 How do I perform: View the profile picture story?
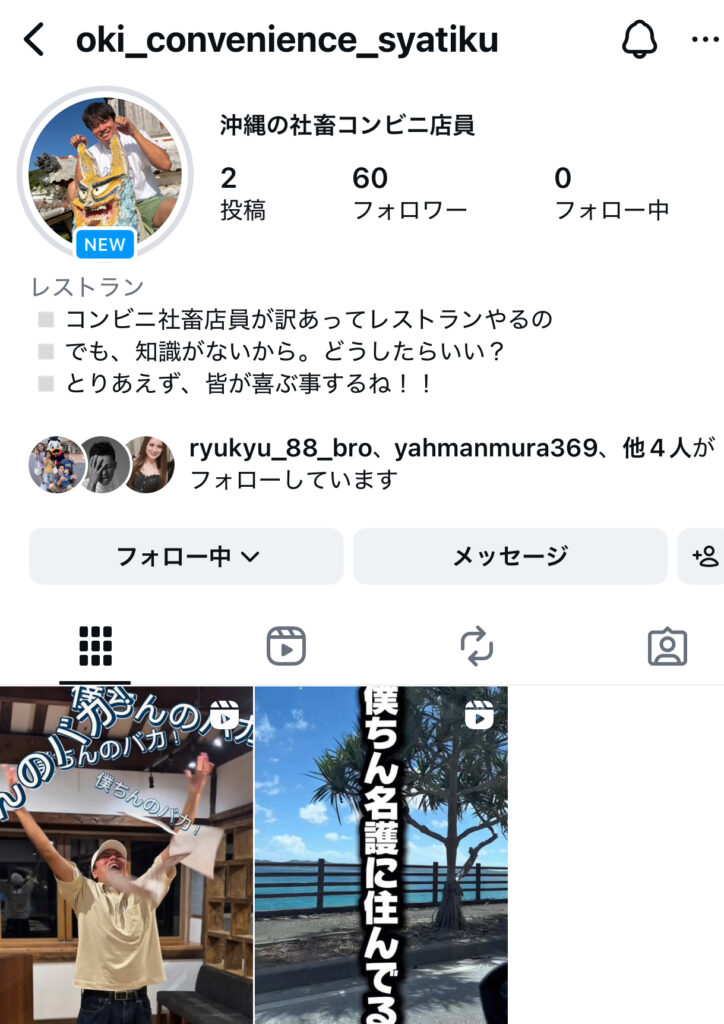pos(105,171)
